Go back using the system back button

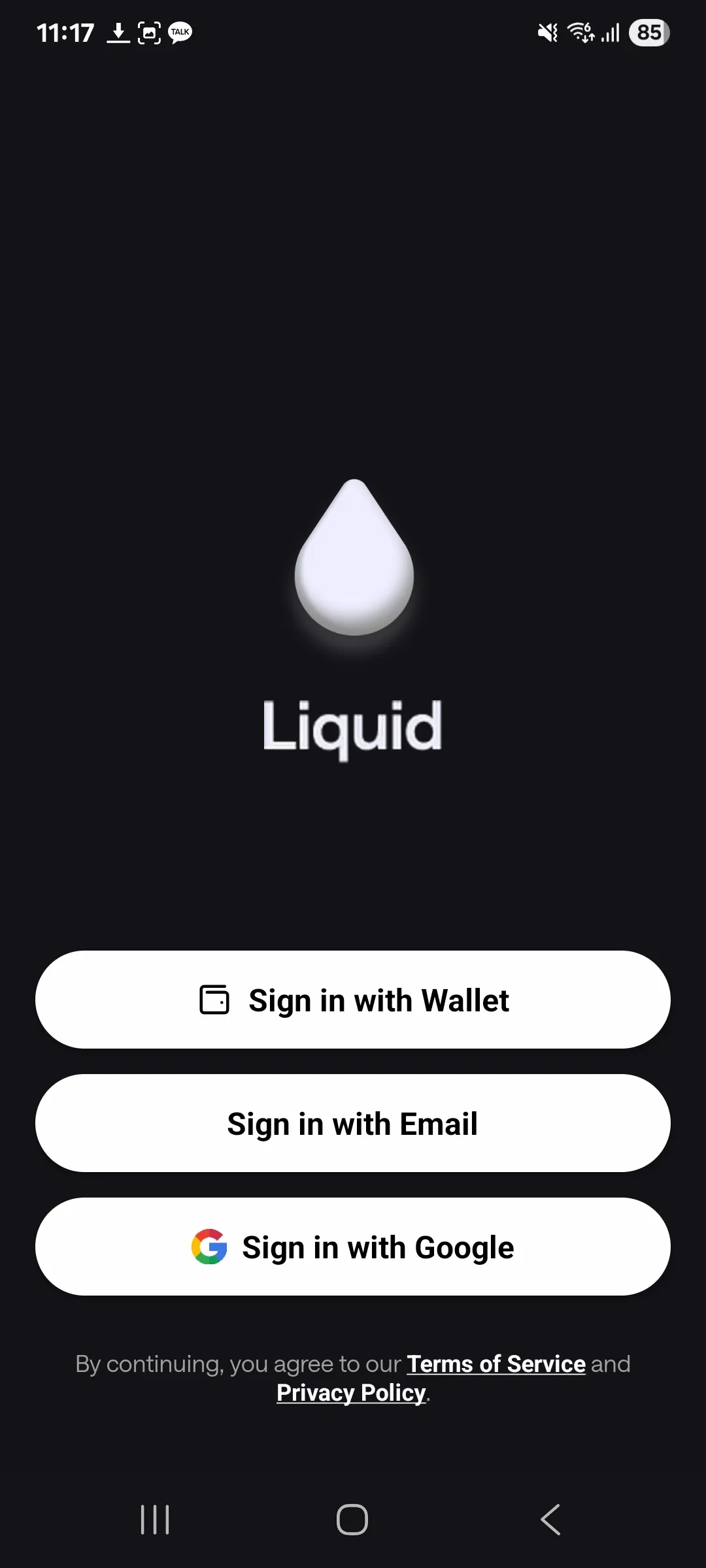pyautogui.click(x=550, y=1520)
